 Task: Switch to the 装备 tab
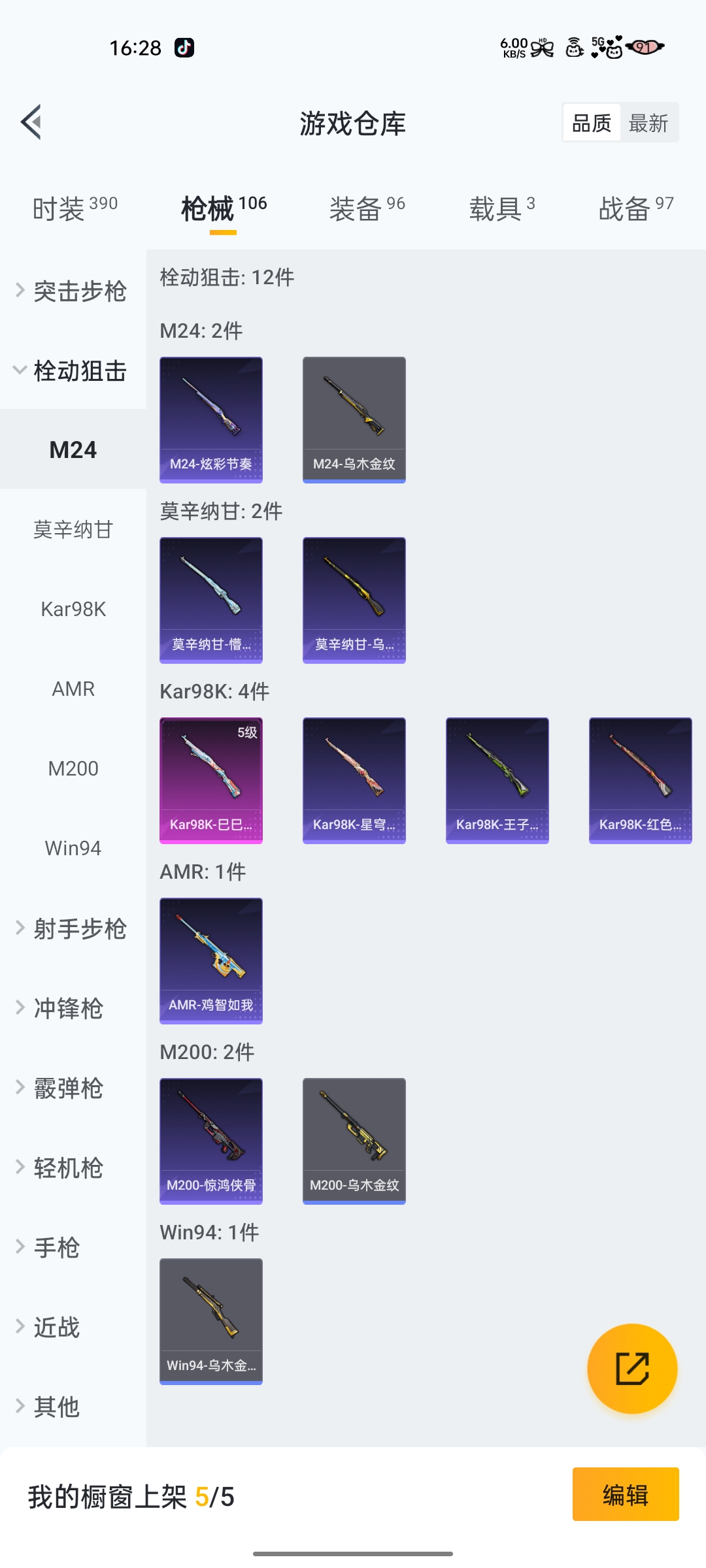tap(367, 208)
